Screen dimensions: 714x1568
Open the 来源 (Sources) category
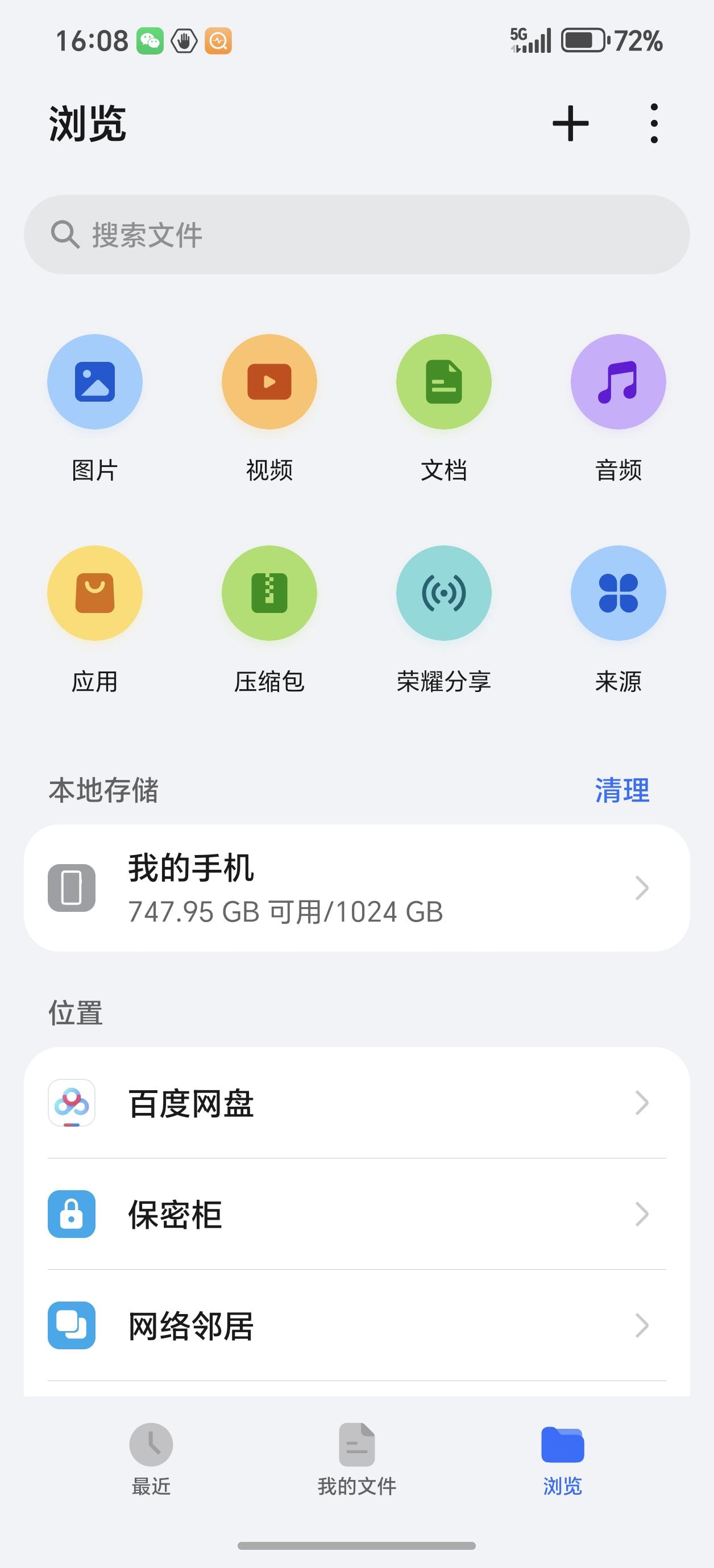[x=618, y=594]
